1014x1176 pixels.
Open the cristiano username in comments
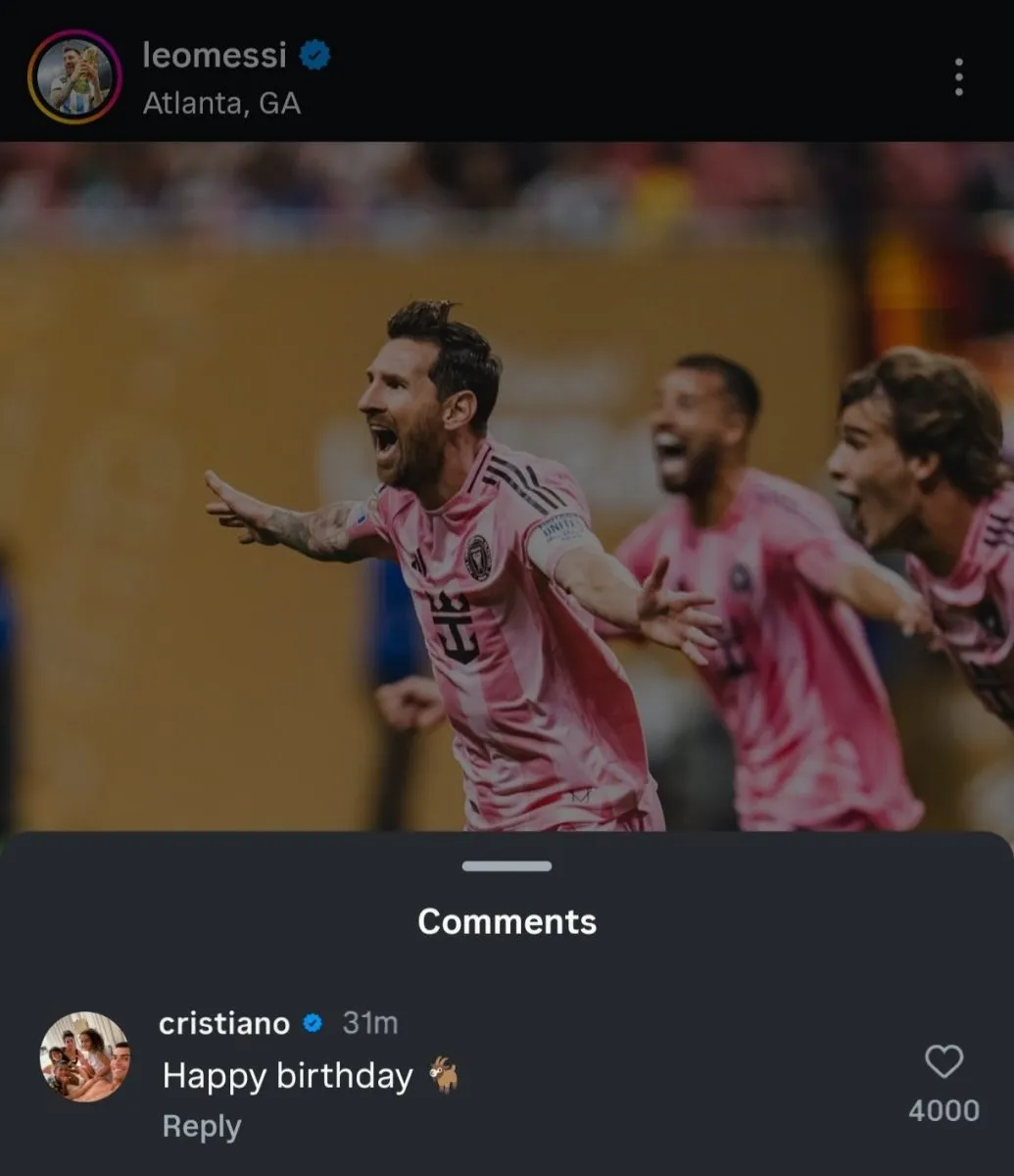[x=223, y=1023]
